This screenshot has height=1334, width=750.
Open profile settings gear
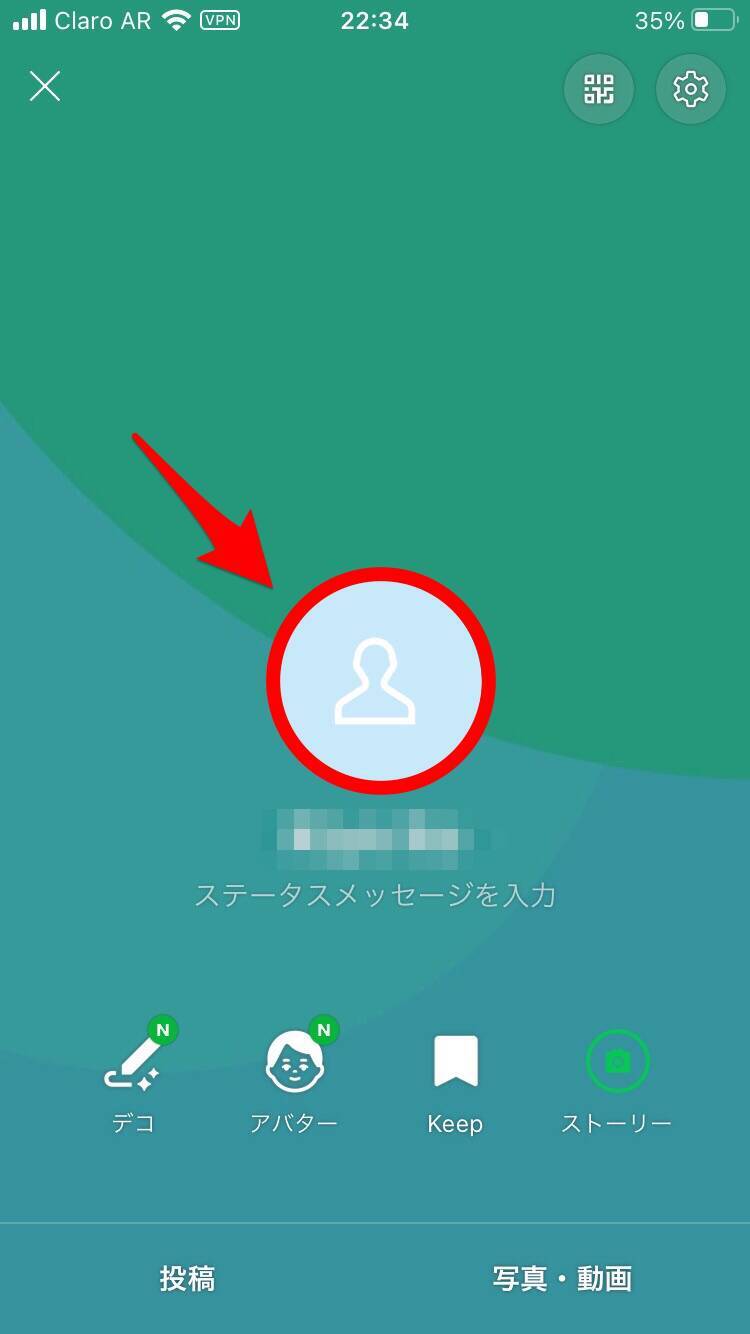pos(690,90)
